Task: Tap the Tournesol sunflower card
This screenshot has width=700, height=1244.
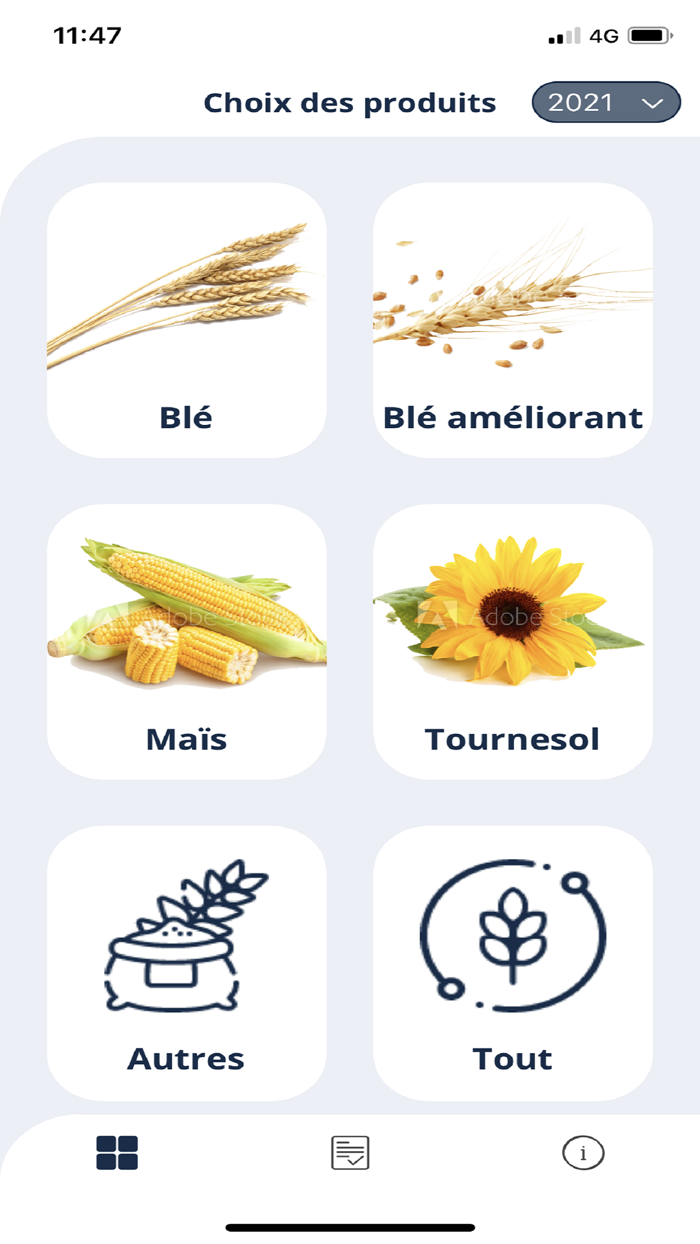Action: 513,641
